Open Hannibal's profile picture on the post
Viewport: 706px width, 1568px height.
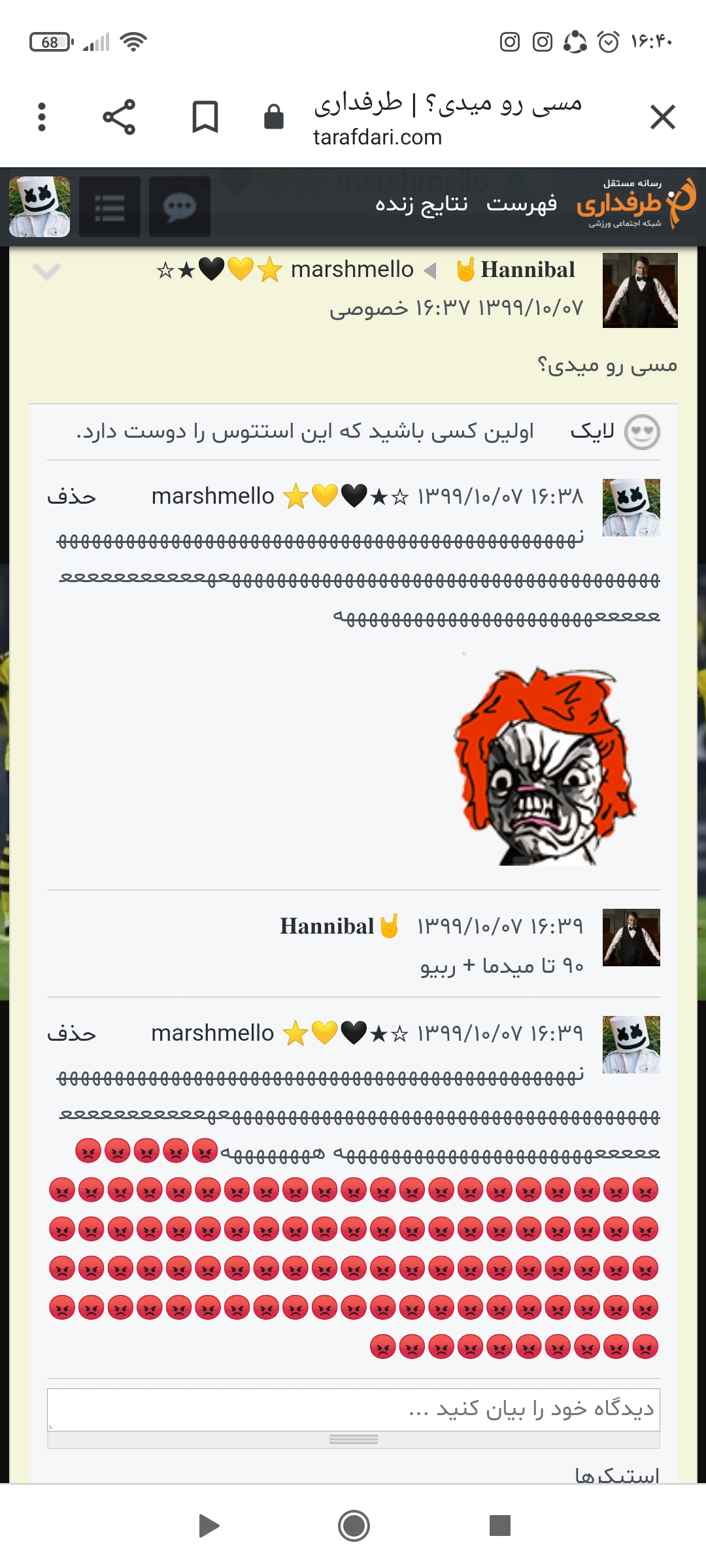pos(640,290)
